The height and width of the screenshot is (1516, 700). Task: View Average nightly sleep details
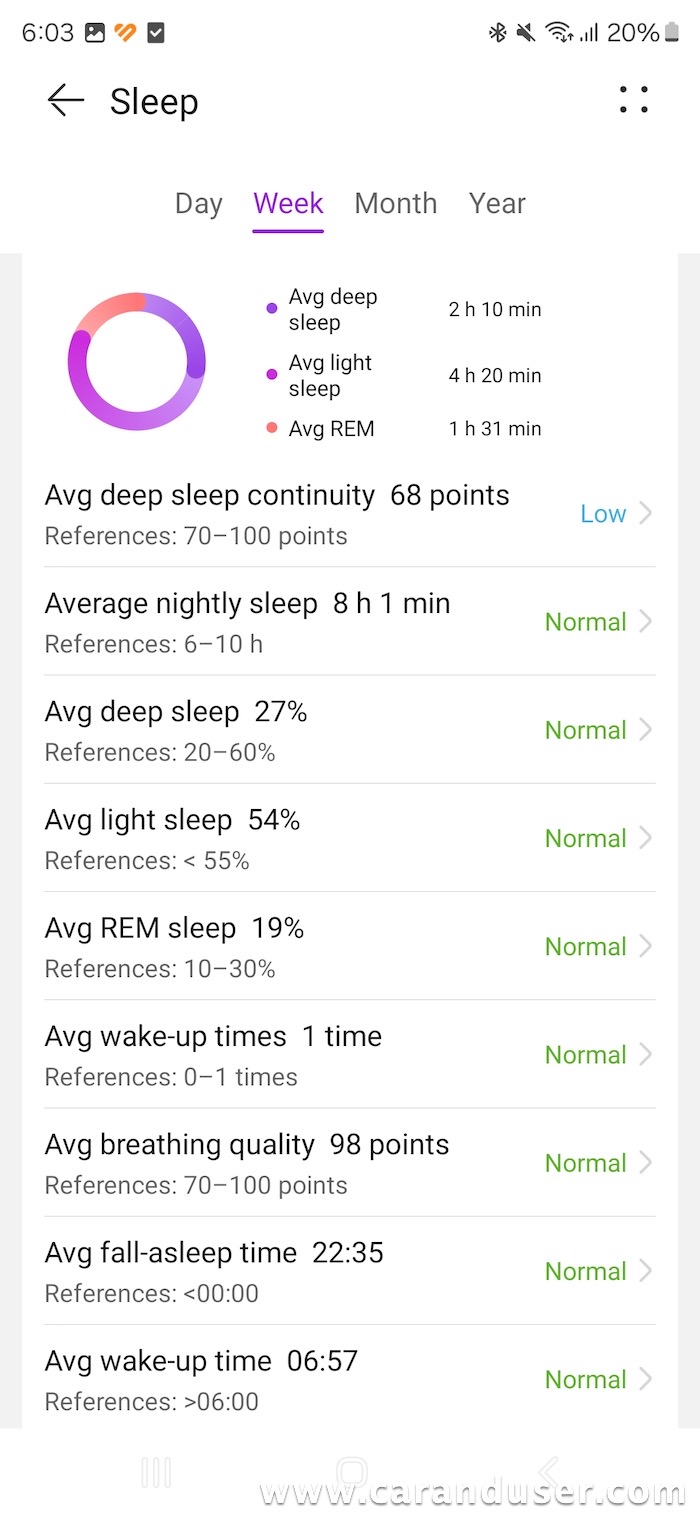[x=349, y=621]
